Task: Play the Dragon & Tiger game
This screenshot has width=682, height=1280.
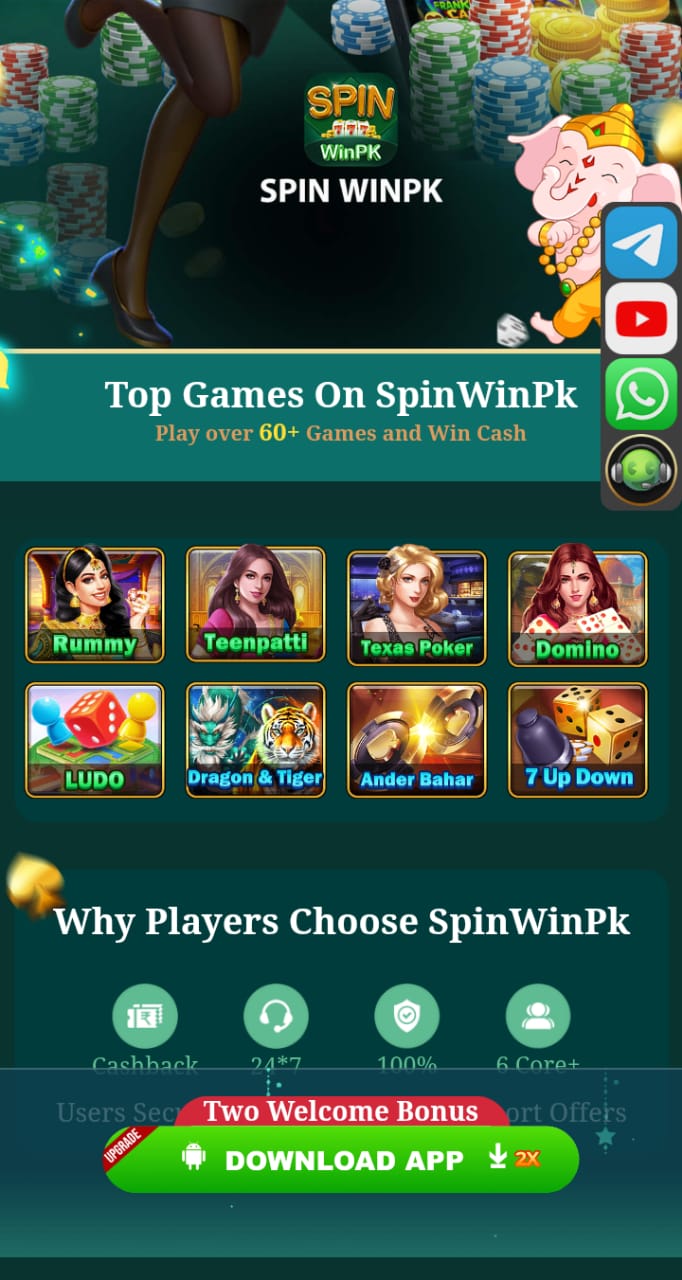Action: click(x=256, y=740)
